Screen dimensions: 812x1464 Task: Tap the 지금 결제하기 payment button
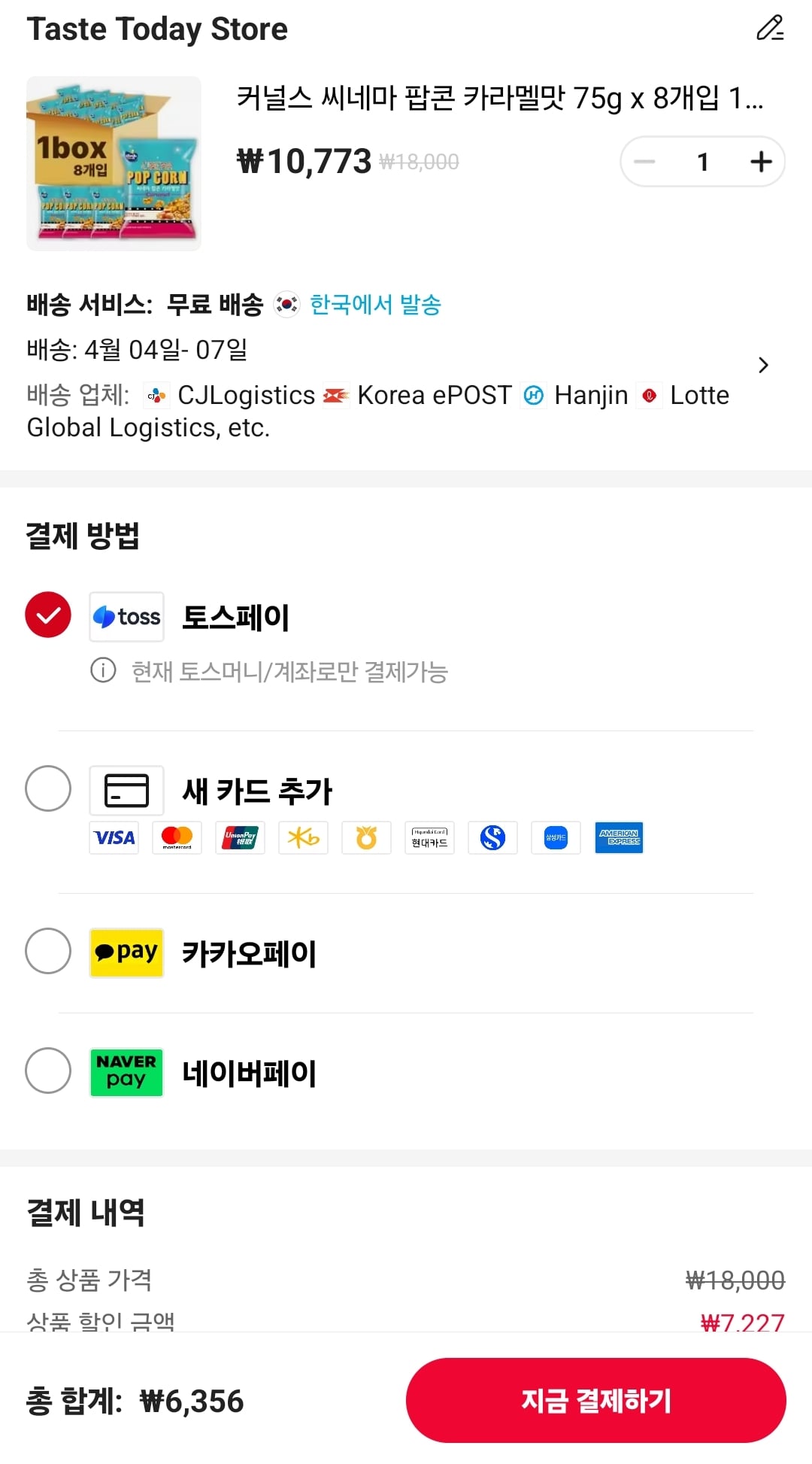tap(596, 1400)
